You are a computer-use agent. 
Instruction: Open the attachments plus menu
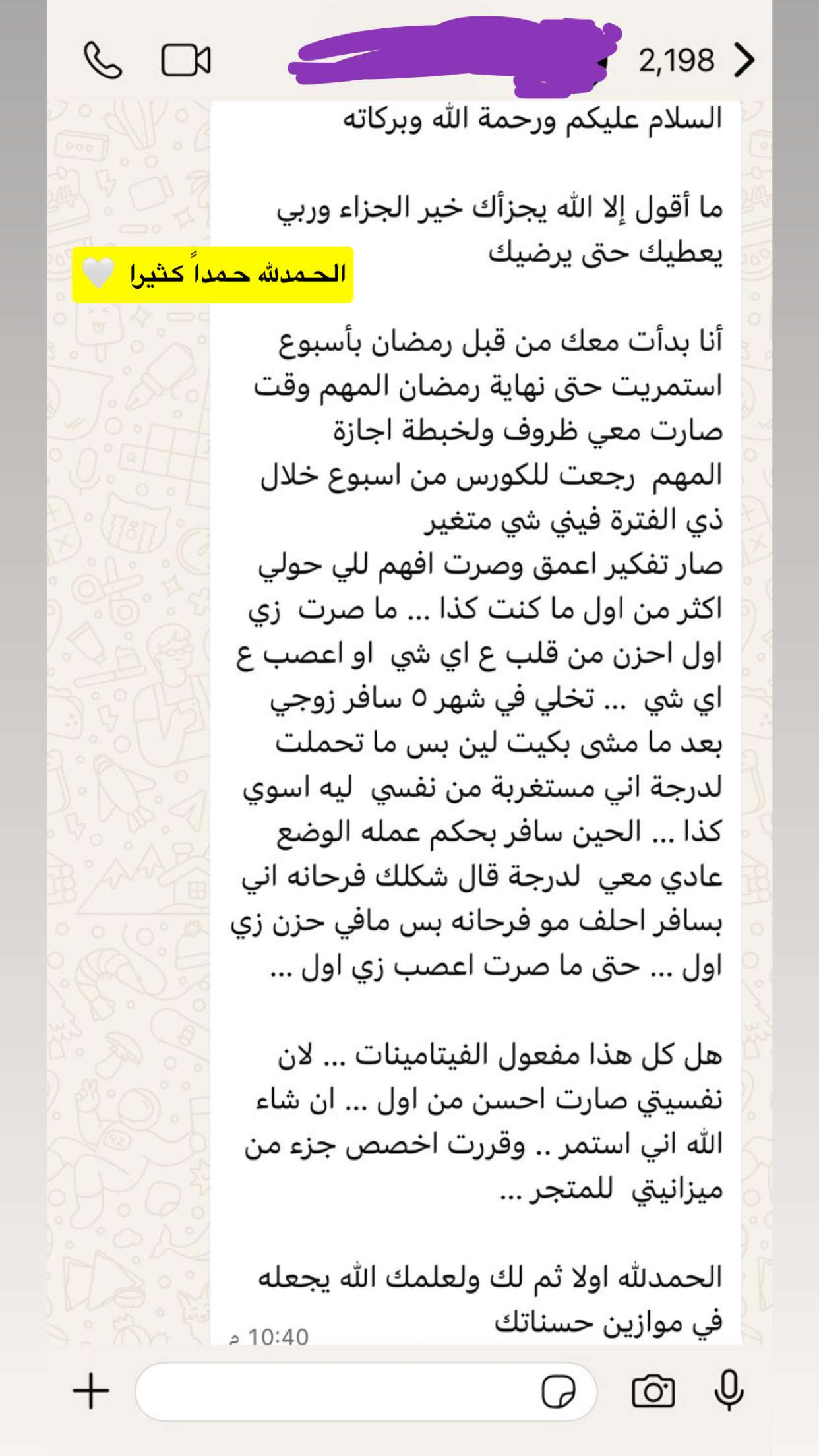[x=90, y=1391]
